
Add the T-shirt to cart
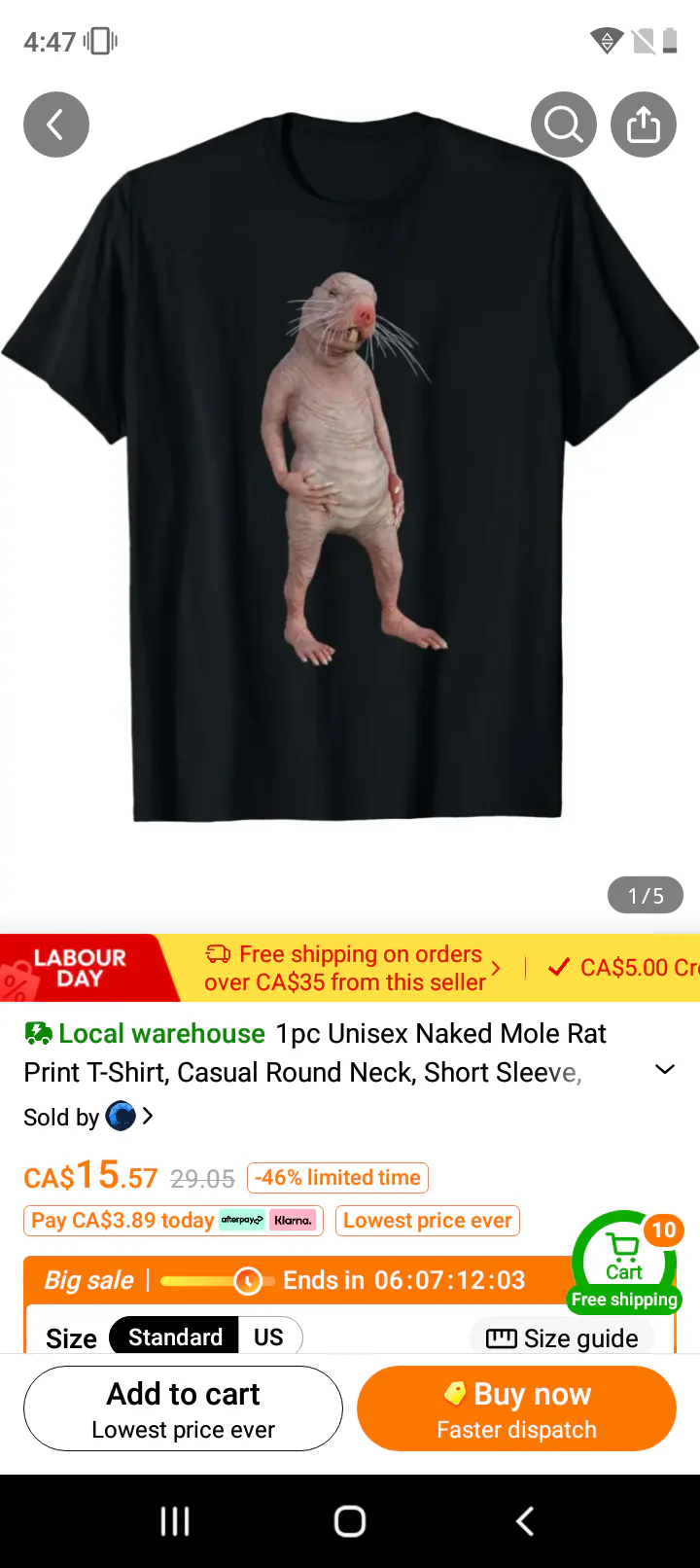(183, 1408)
